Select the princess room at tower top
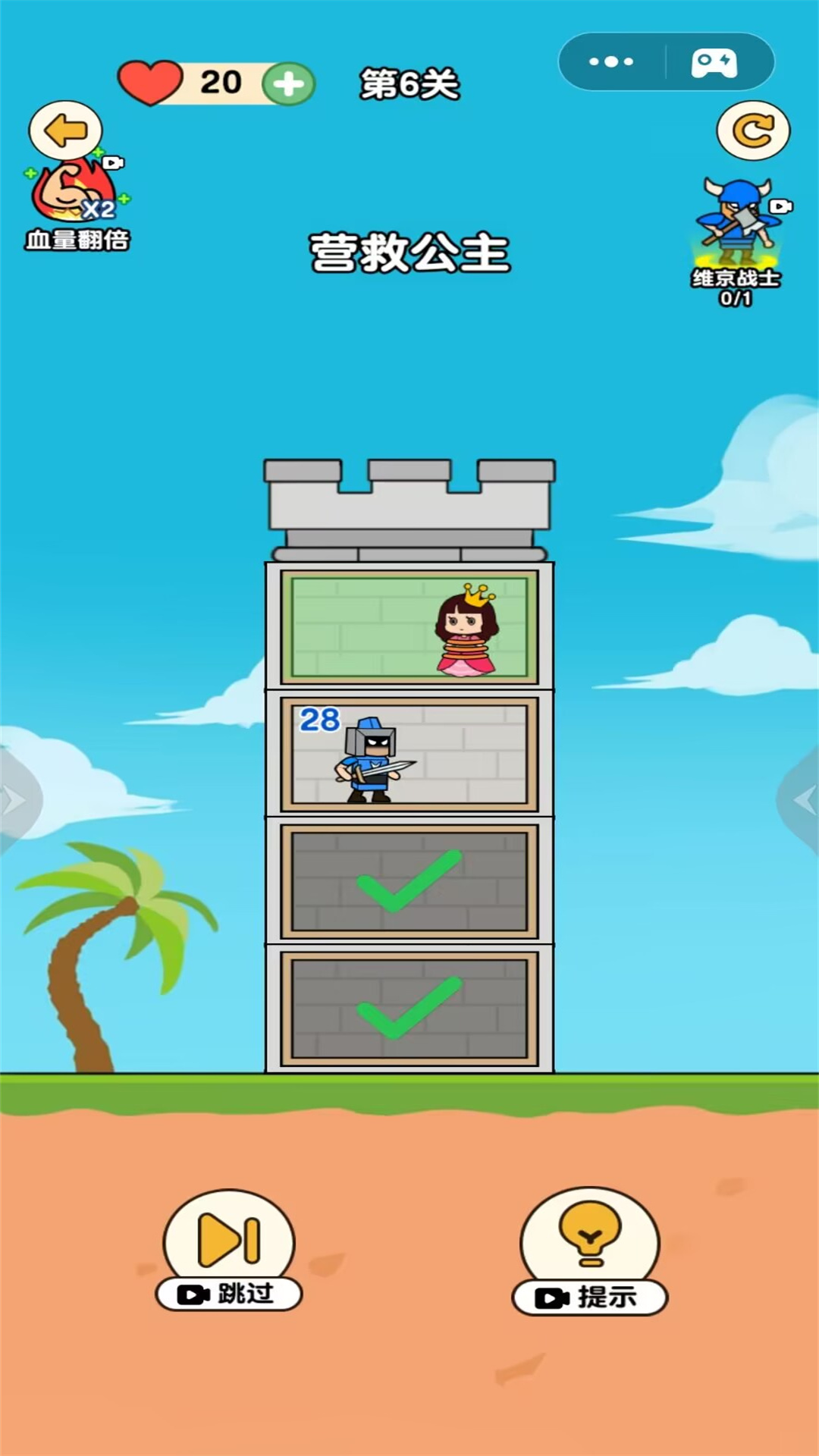Image resolution: width=819 pixels, height=1456 pixels. point(409,626)
